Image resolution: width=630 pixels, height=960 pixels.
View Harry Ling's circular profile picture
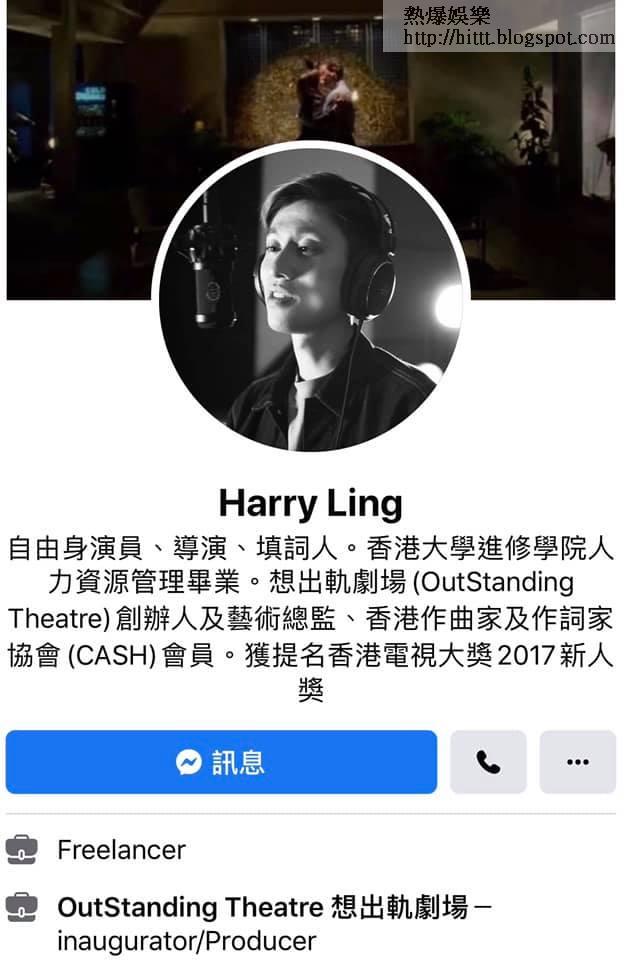pyautogui.click(x=311, y=300)
